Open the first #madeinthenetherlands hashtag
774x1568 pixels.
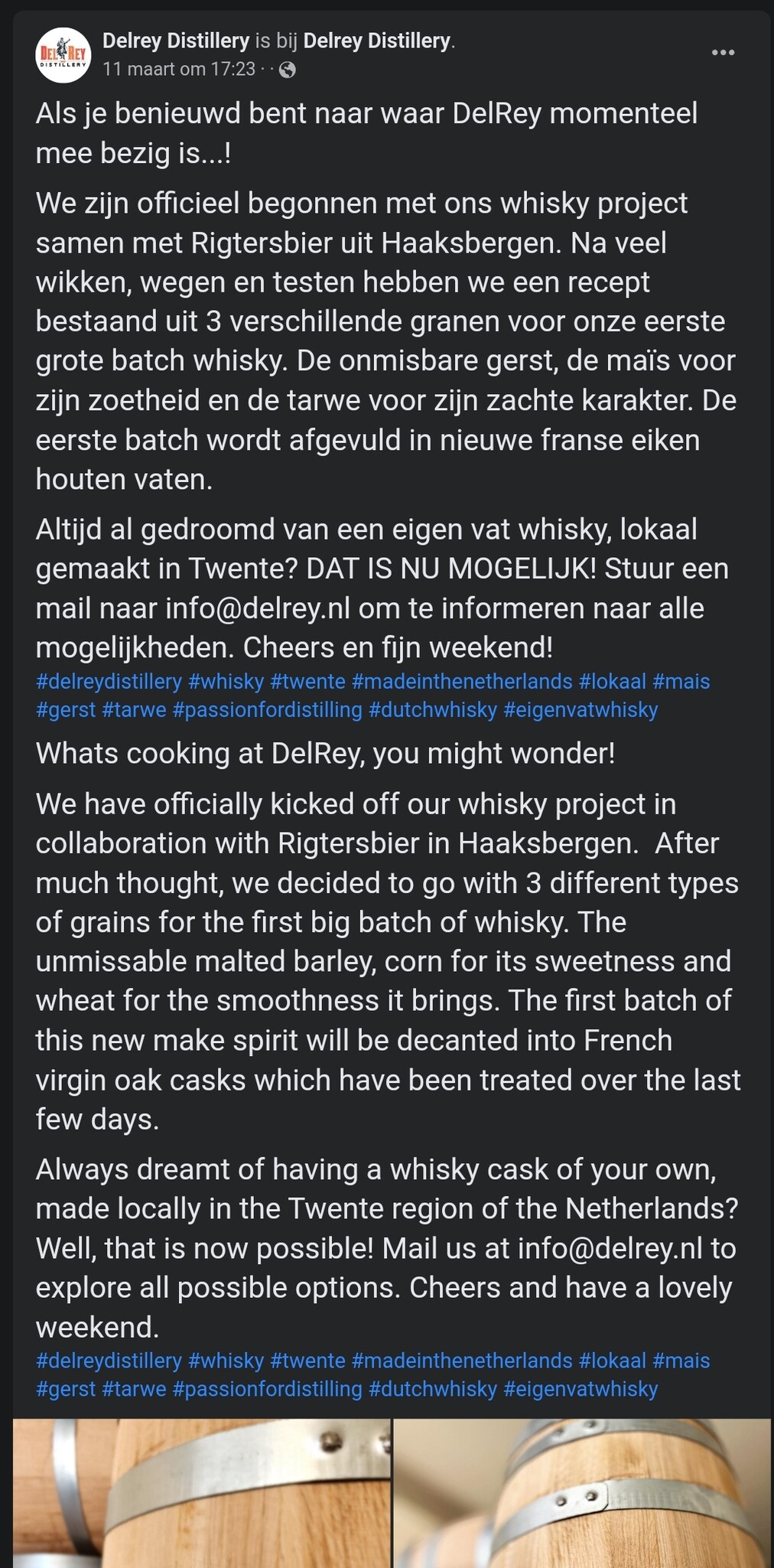click(x=461, y=682)
